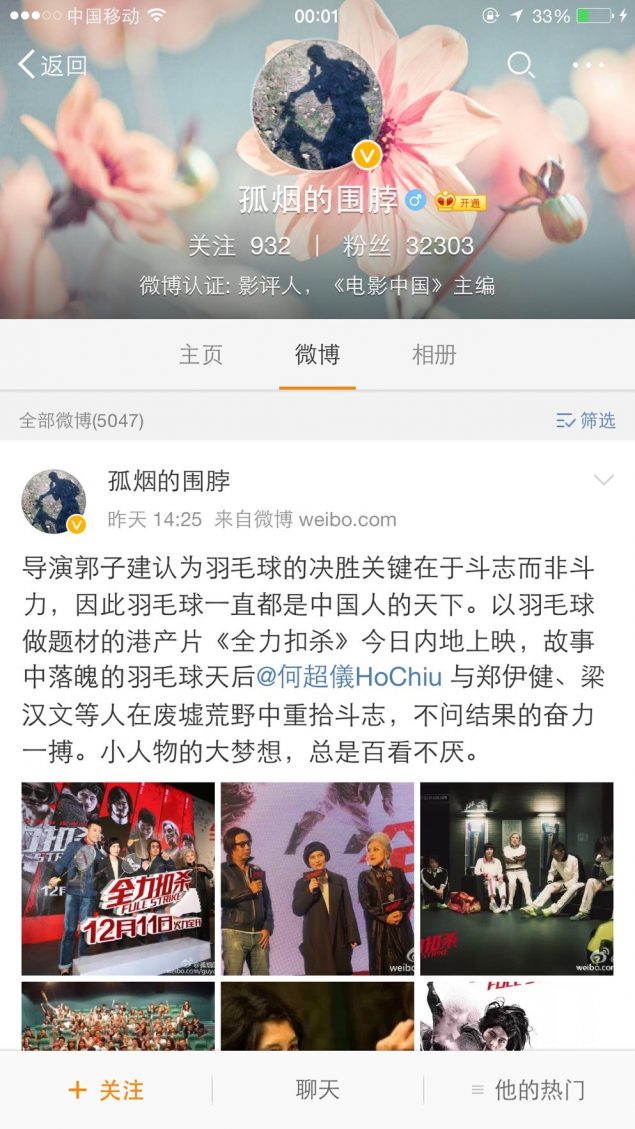Switch to the 主页 tab
This screenshot has width=635, height=1129.
pyautogui.click(x=201, y=354)
